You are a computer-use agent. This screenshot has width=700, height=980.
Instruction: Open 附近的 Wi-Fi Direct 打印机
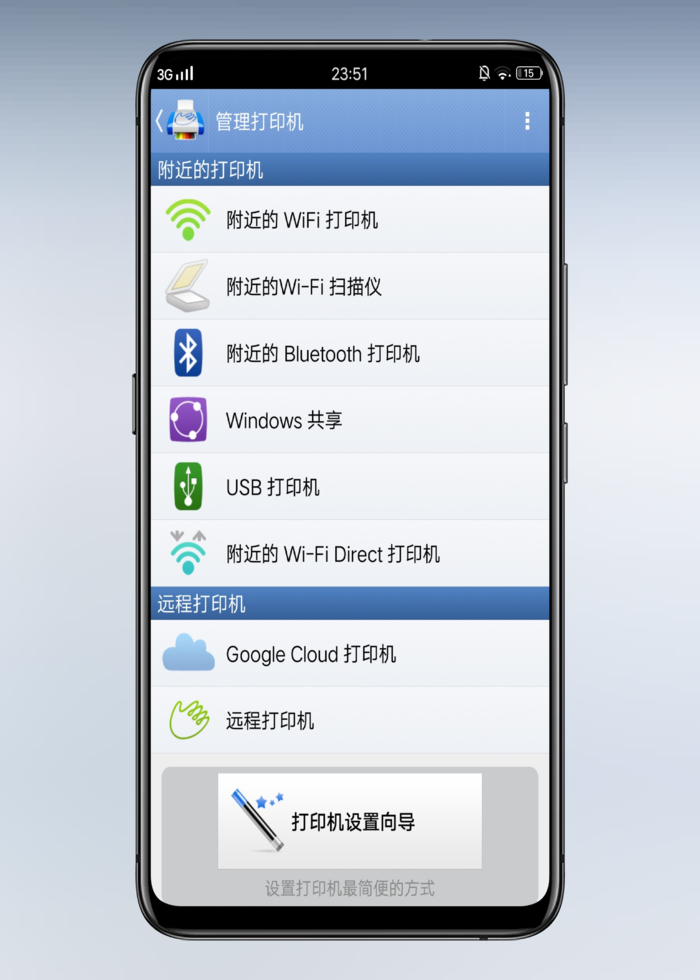tap(350, 554)
